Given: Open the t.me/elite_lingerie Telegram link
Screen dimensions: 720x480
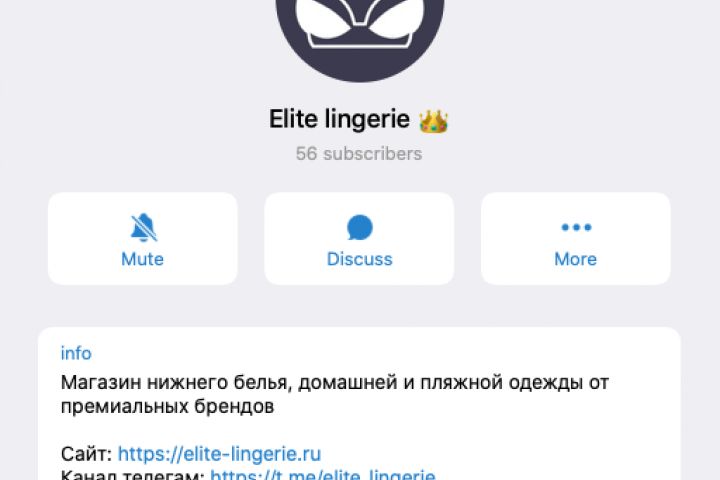Looking at the screenshot, I should pos(323,474).
